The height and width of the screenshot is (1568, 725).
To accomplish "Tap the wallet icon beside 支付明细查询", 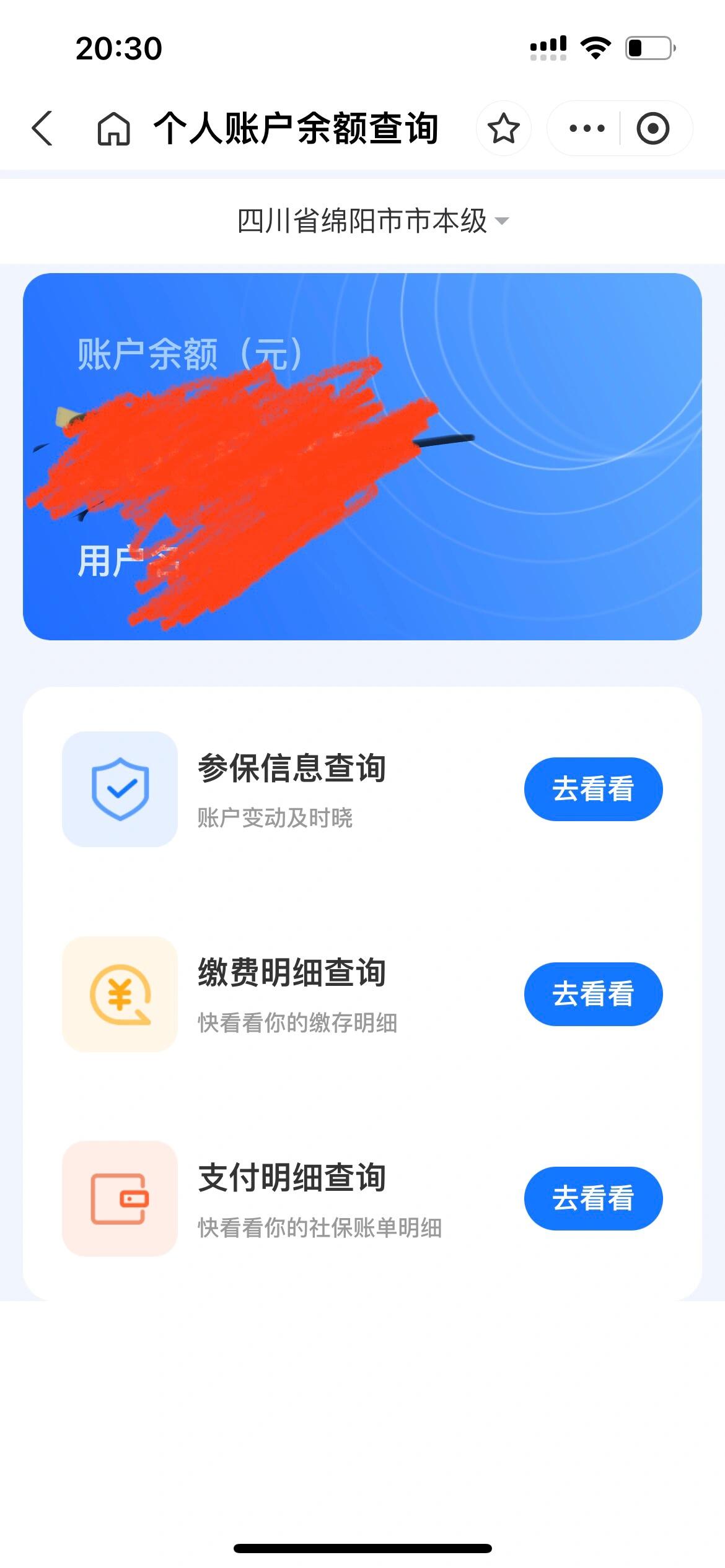I will click(x=120, y=1199).
